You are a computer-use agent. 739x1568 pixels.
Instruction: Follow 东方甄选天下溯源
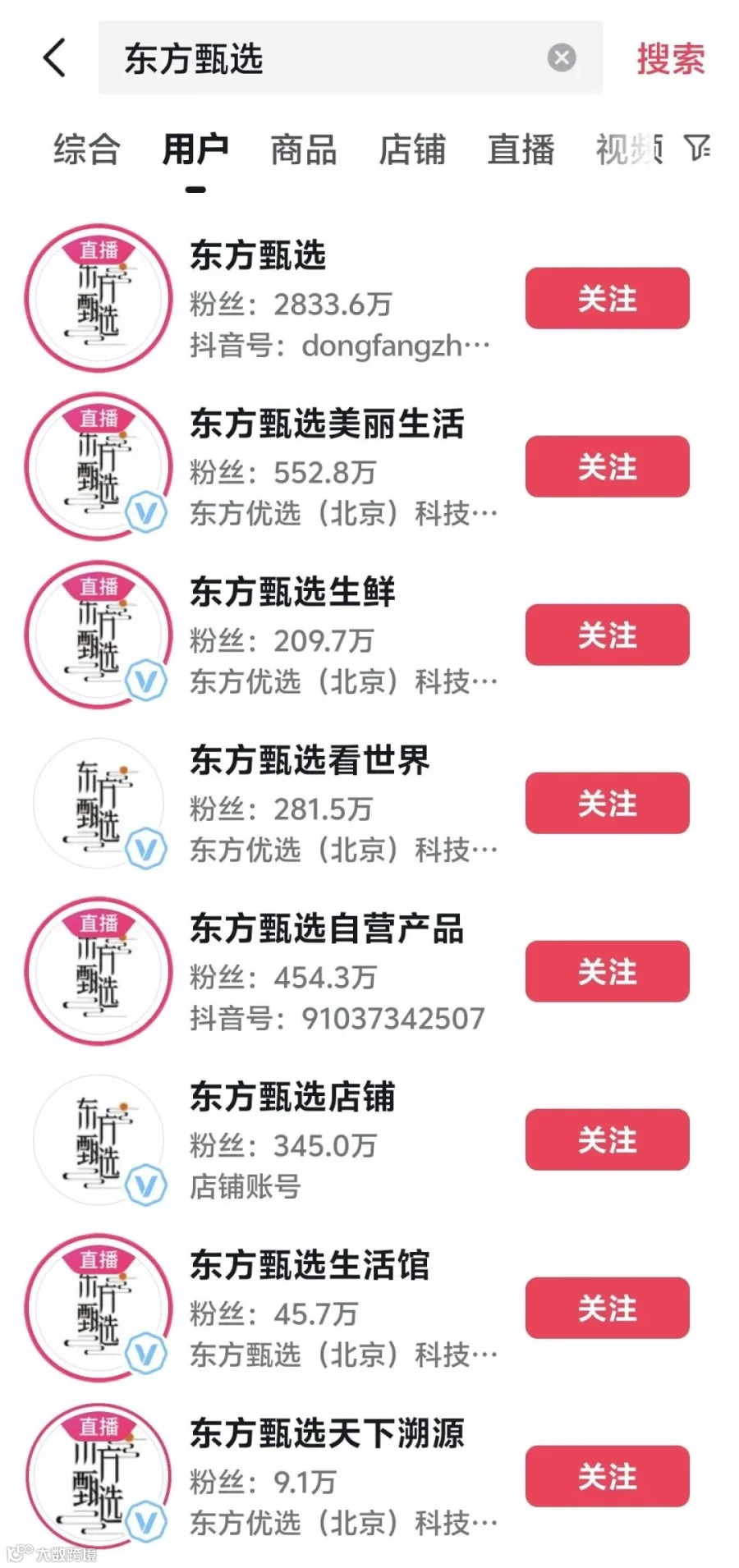[608, 1476]
